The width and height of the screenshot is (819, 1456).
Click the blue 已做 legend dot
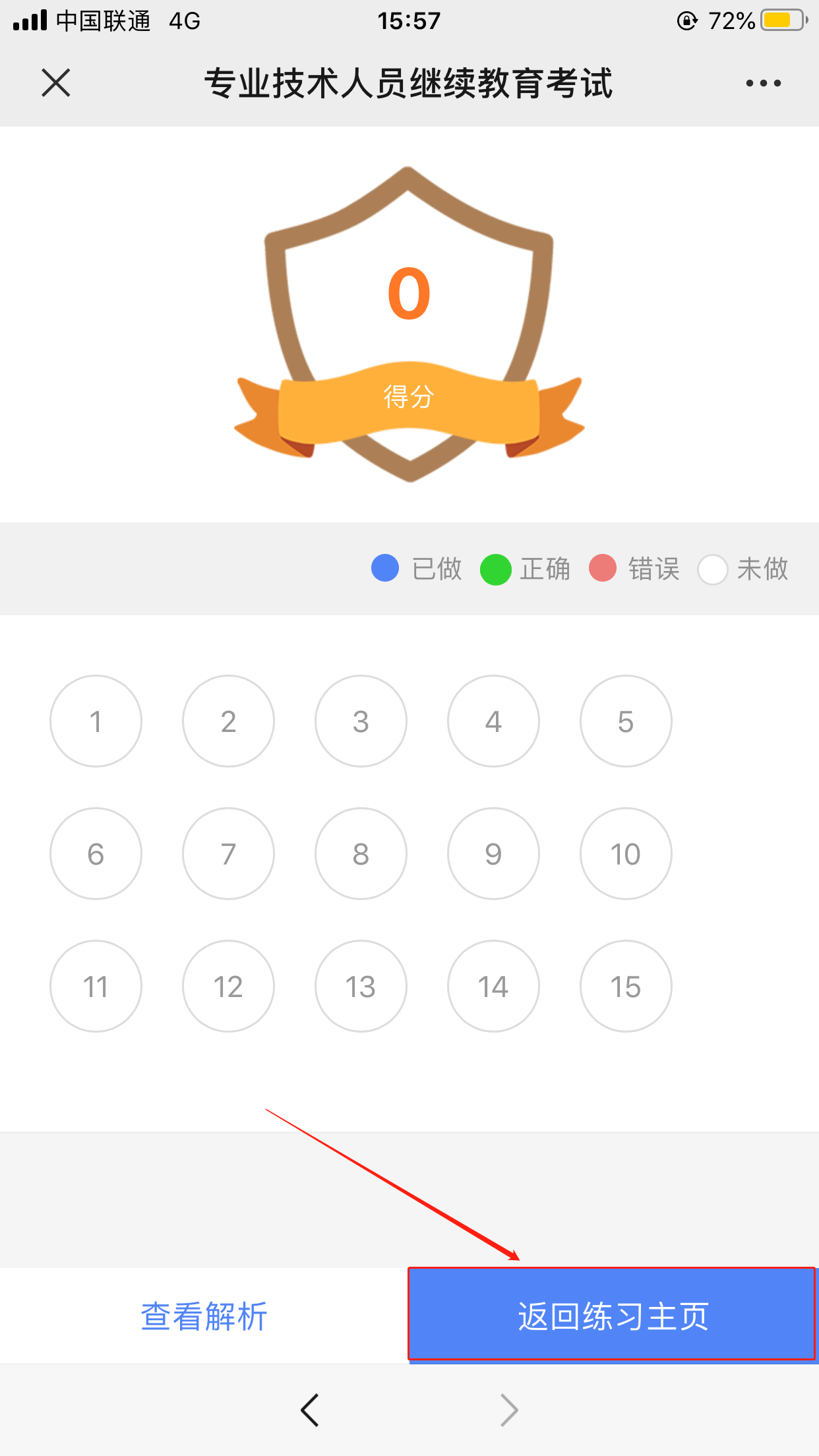click(x=385, y=568)
